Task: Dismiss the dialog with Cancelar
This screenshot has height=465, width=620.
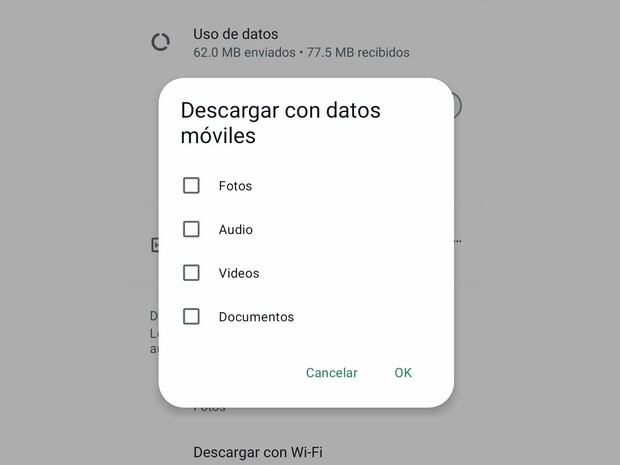Action: pyautogui.click(x=331, y=373)
